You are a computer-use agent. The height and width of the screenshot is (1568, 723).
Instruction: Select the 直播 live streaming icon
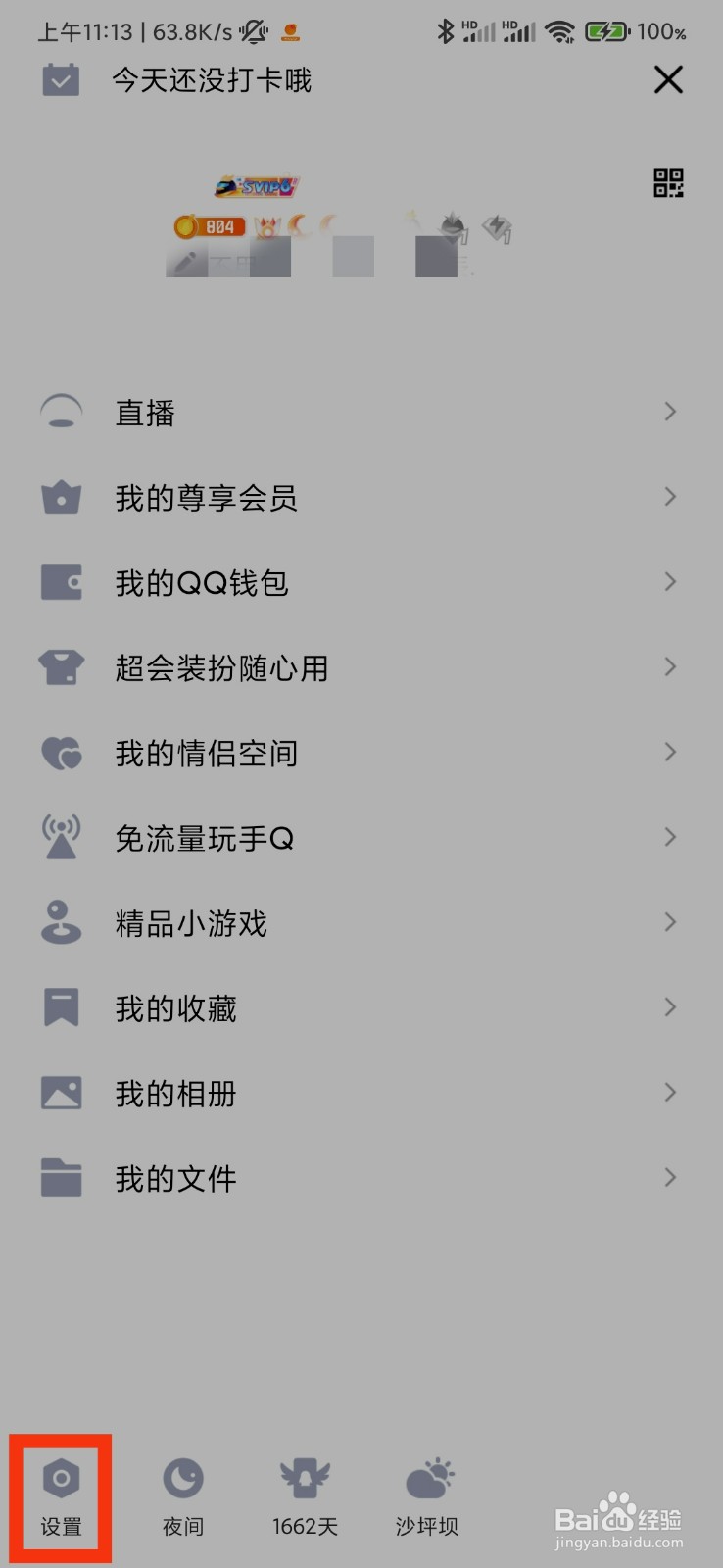click(61, 412)
